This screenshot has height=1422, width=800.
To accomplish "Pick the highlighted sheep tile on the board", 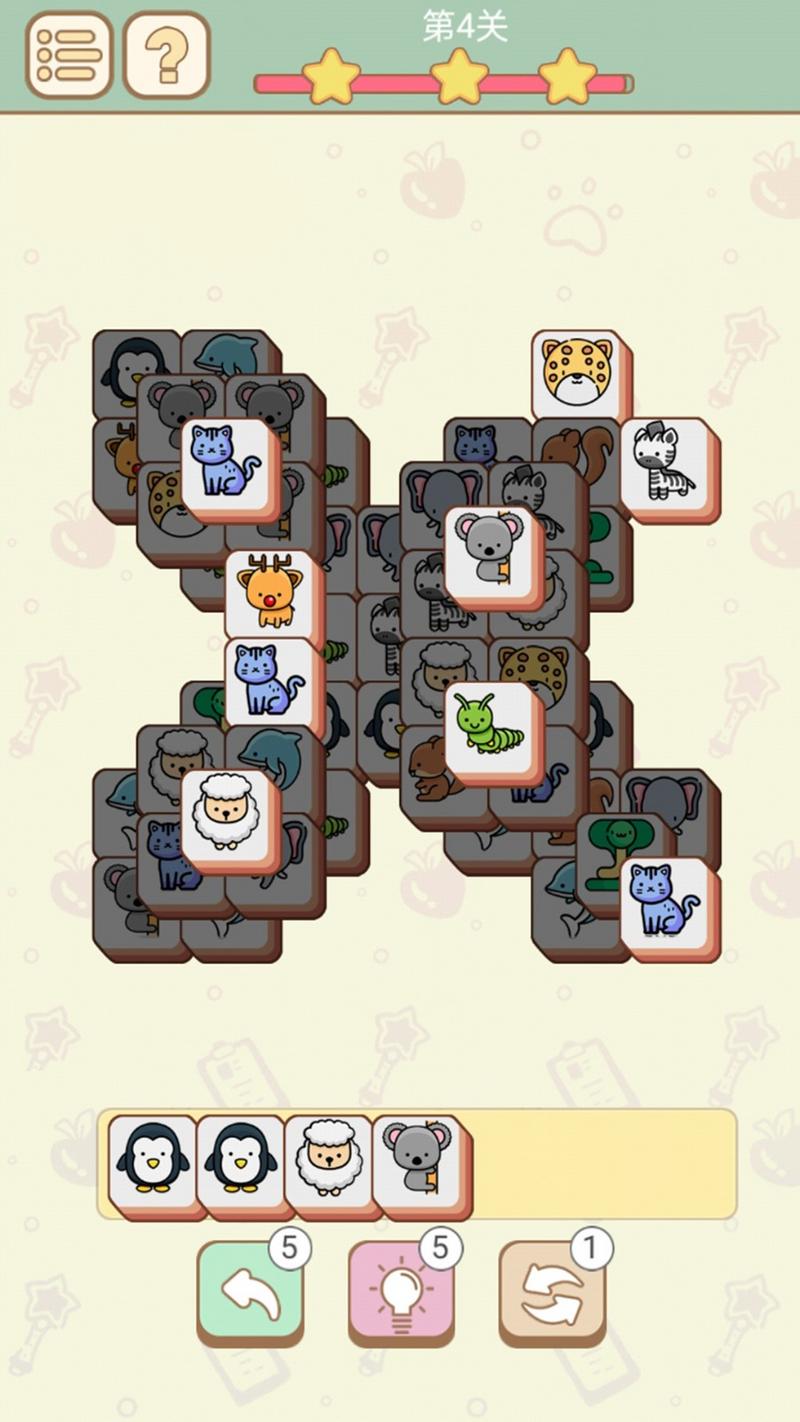I will [226, 816].
